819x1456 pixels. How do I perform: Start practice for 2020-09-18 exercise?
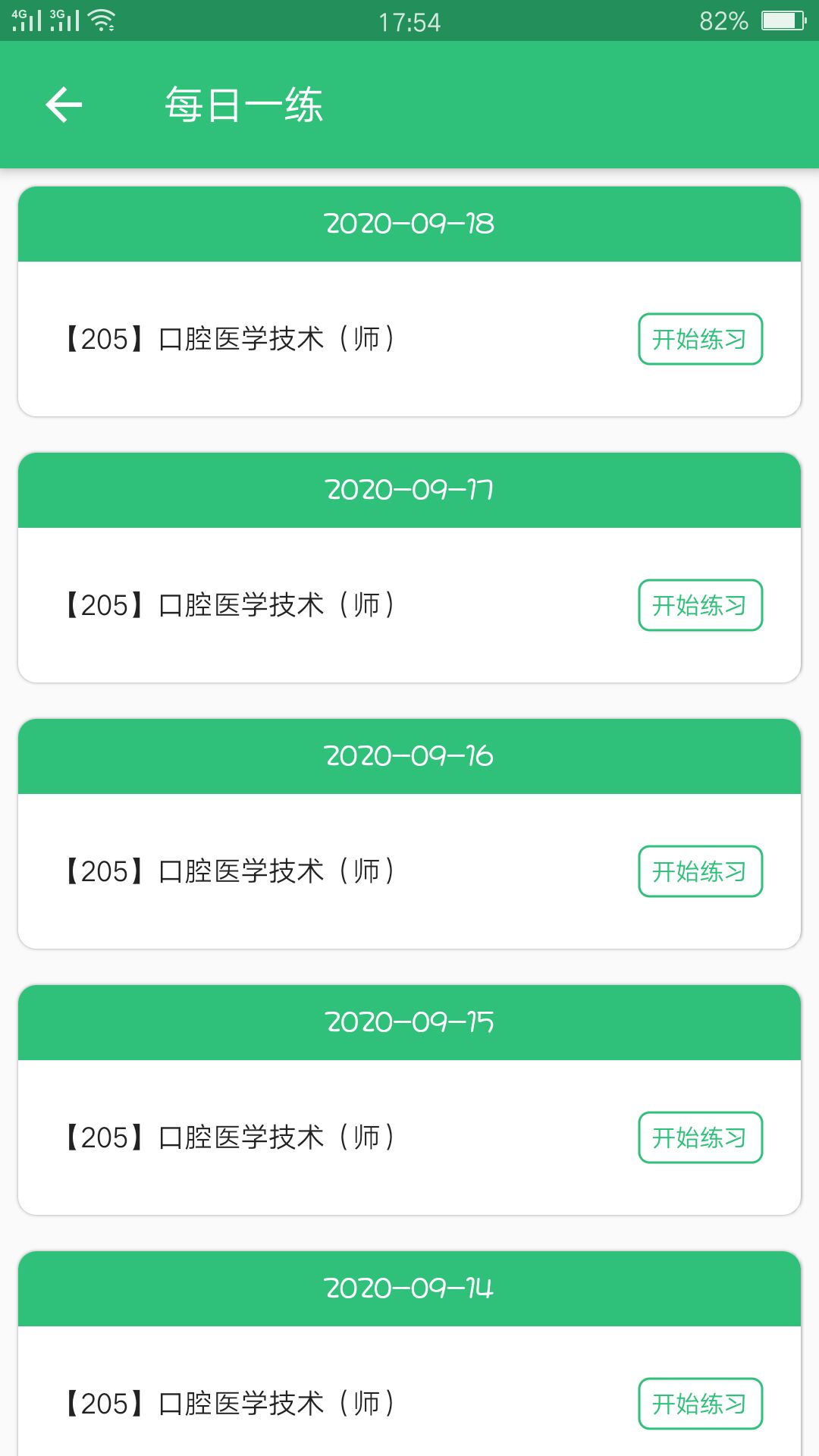[699, 340]
